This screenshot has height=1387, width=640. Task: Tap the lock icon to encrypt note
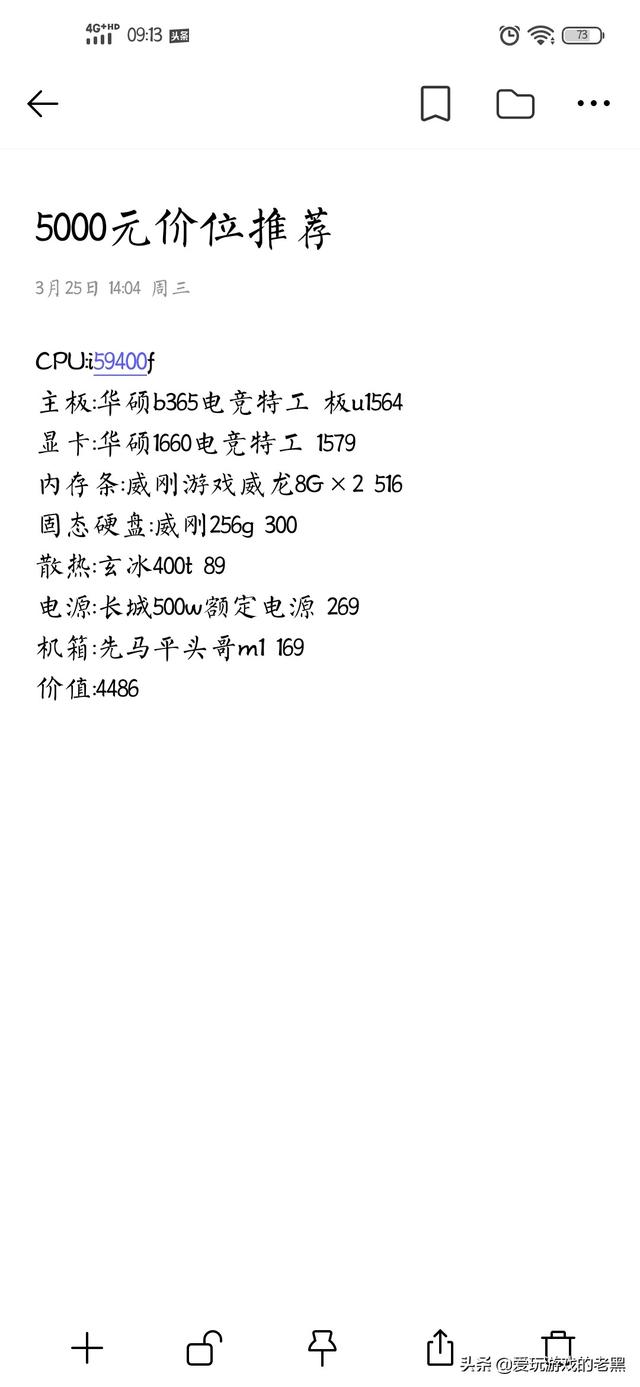tap(204, 1348)
